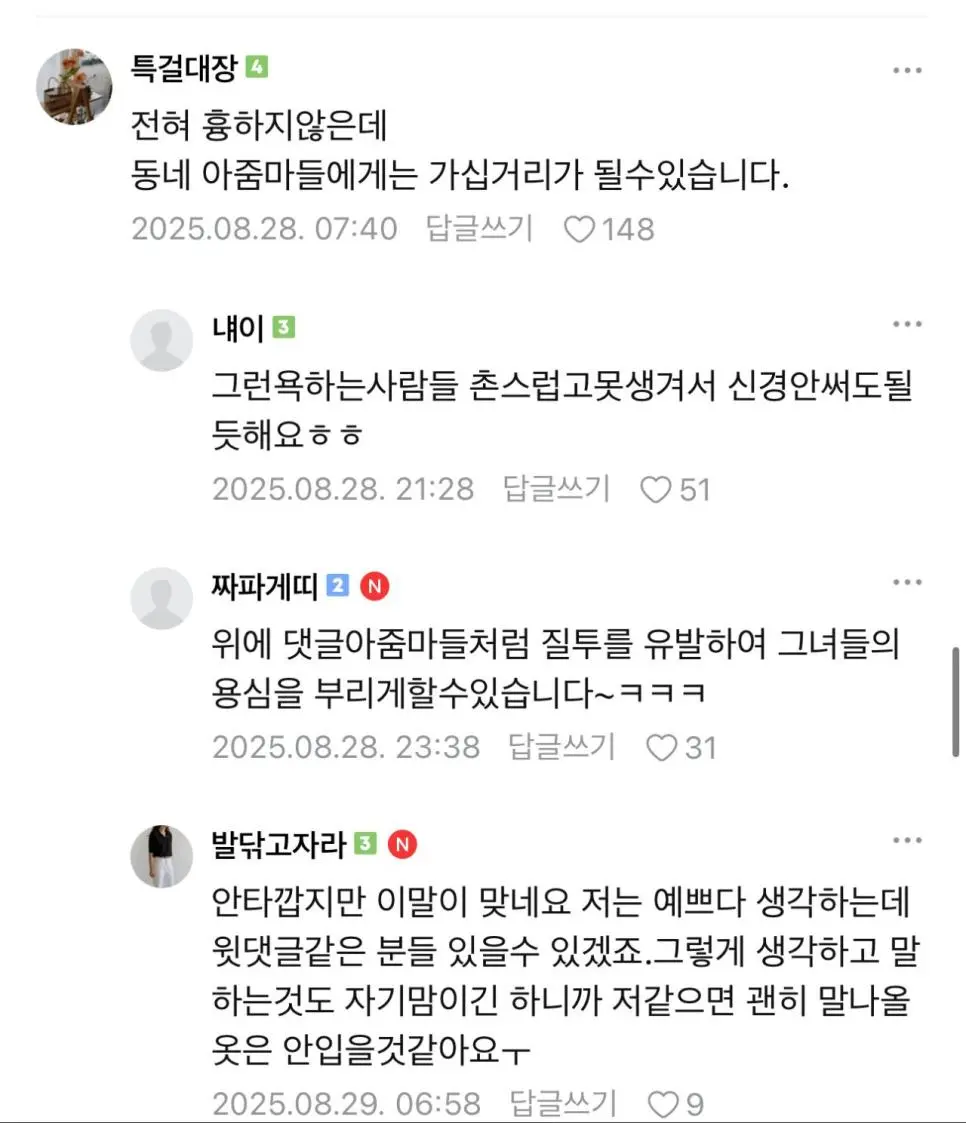View 발닦고자라's profile photo
The width and height of the screenshot is (966, 1123).
[x=162, y=856]
